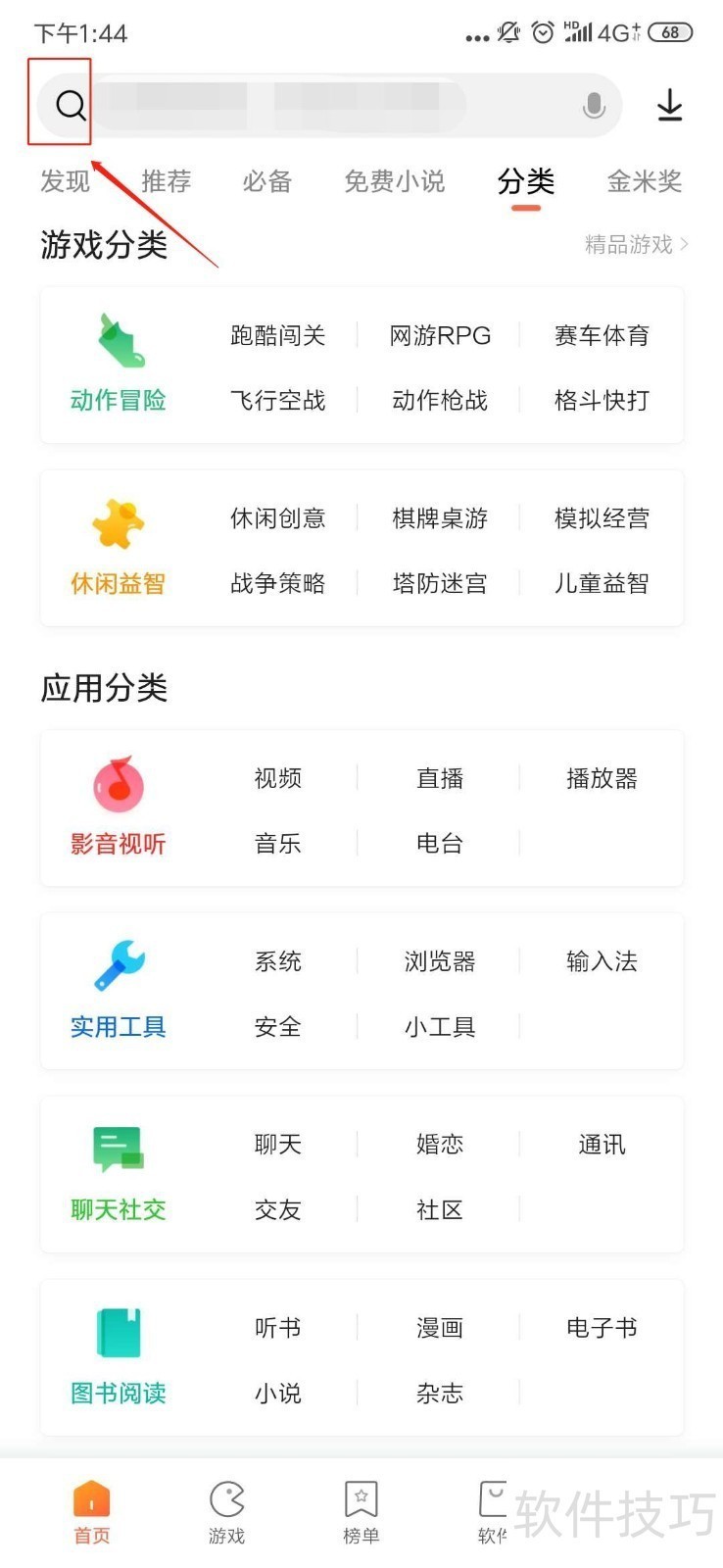Open the 视频 app category

tap(277, 779)
